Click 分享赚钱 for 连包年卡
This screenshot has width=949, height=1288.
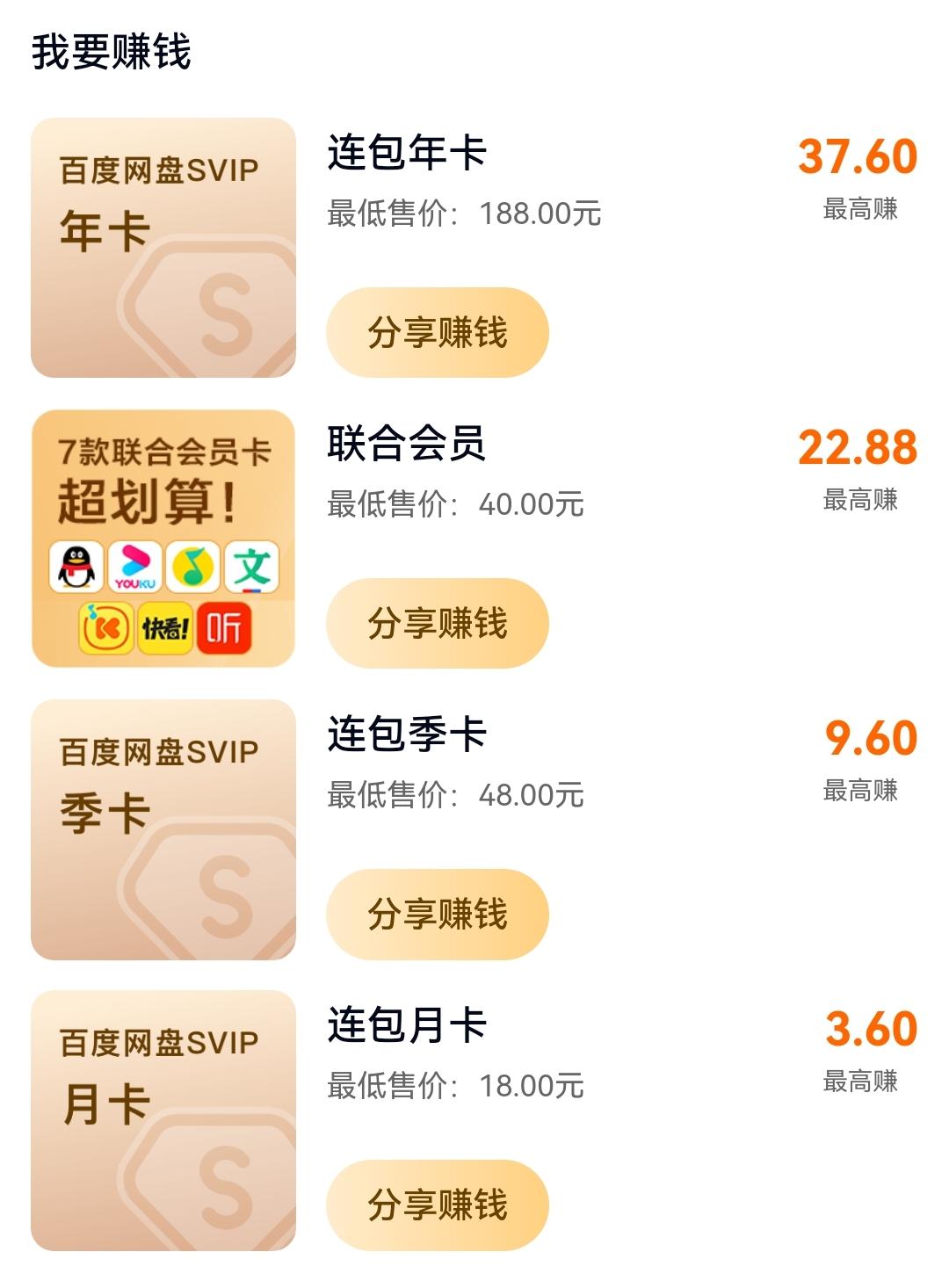437,332
